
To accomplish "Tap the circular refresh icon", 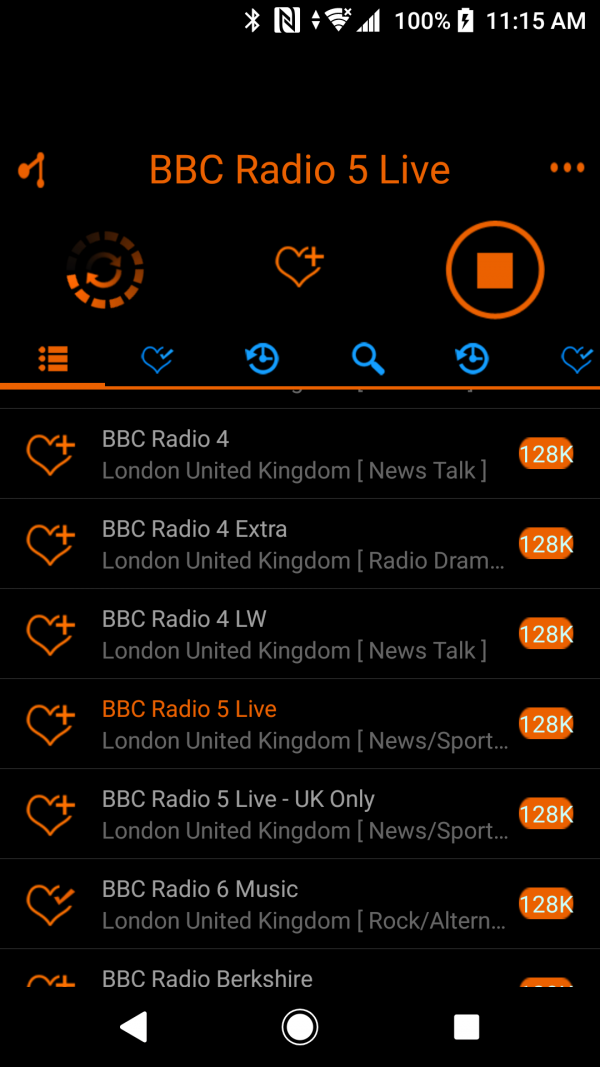I will click(x=105, y=270).
